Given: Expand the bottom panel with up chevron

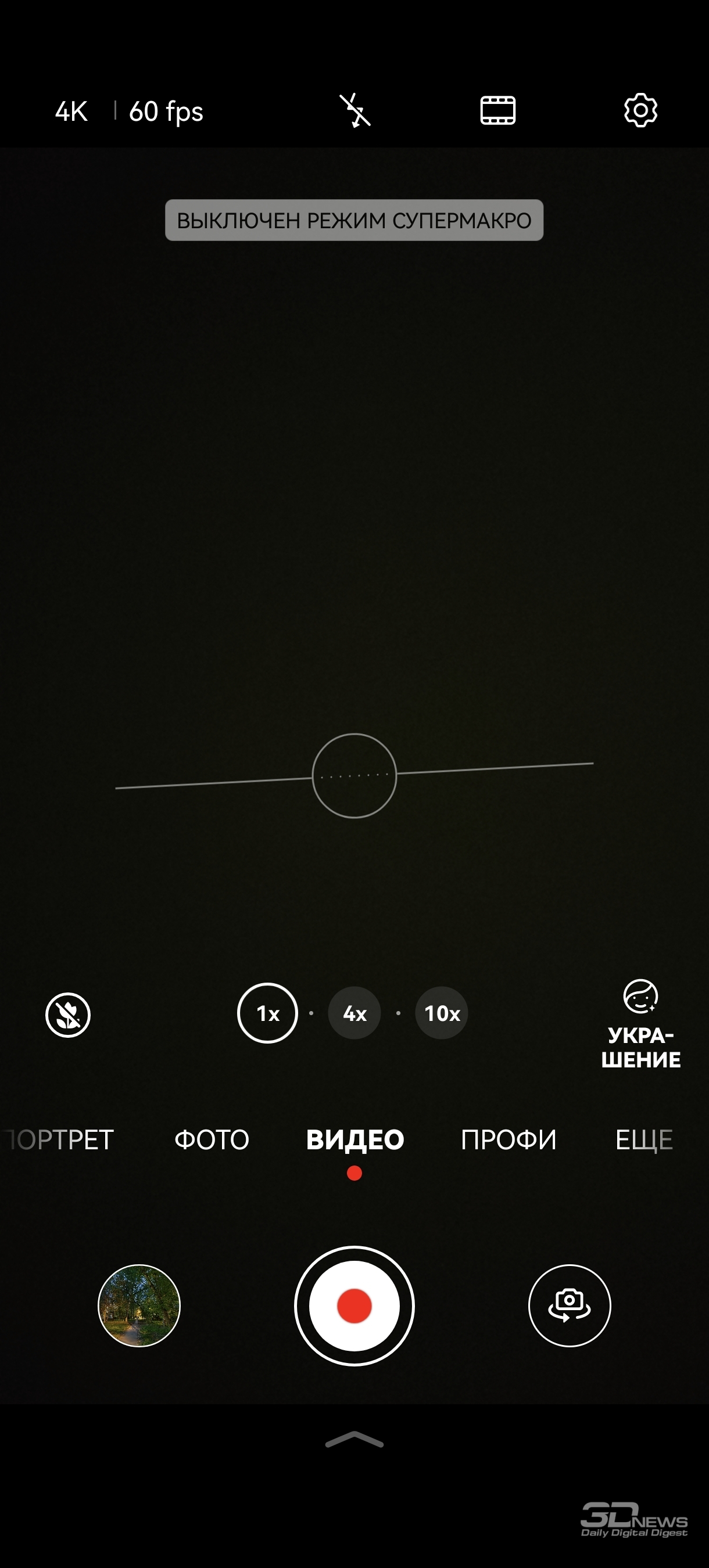Looking at the screenshot, I should click(x=354, y=1439).
